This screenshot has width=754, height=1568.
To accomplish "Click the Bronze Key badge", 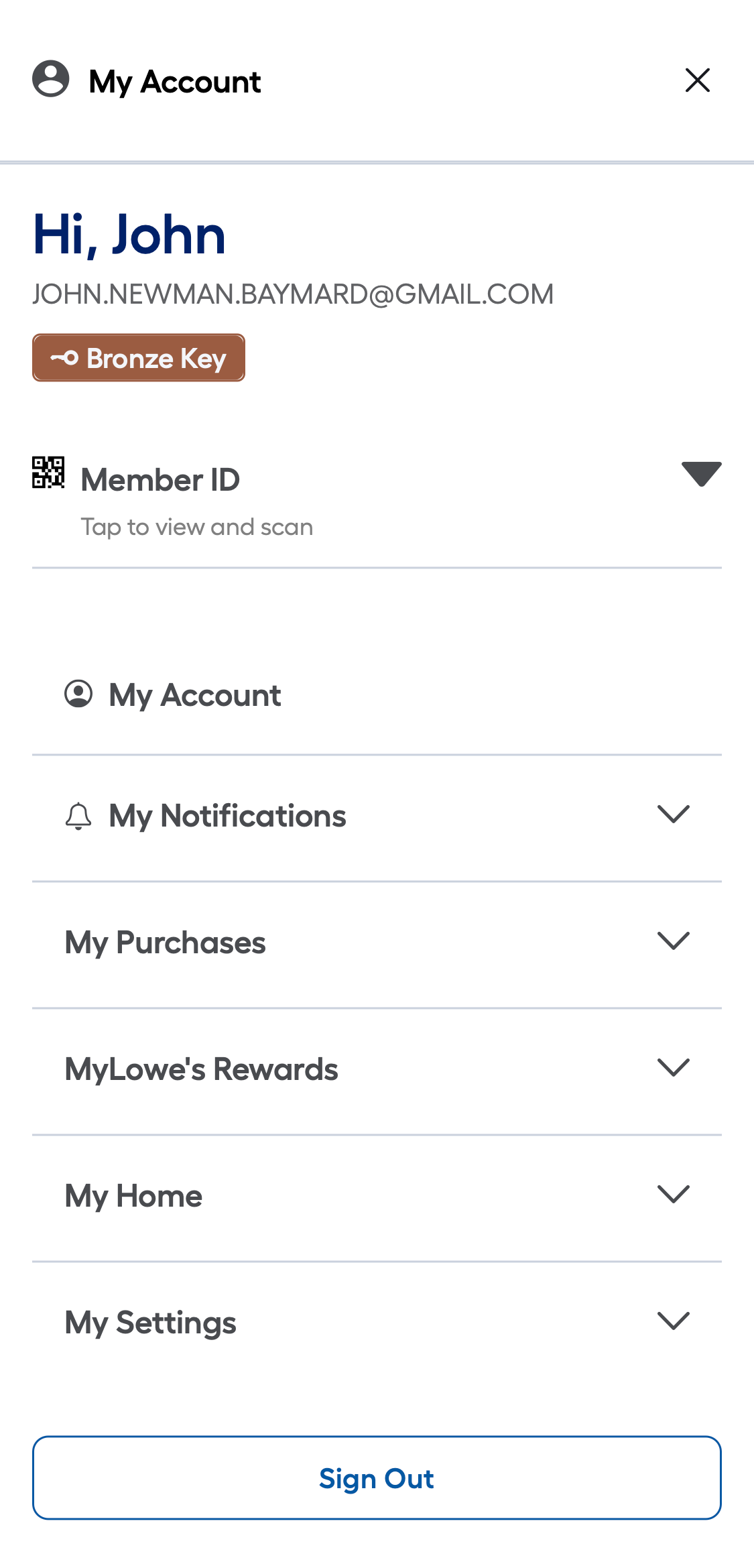I will (x=139, y=358).
